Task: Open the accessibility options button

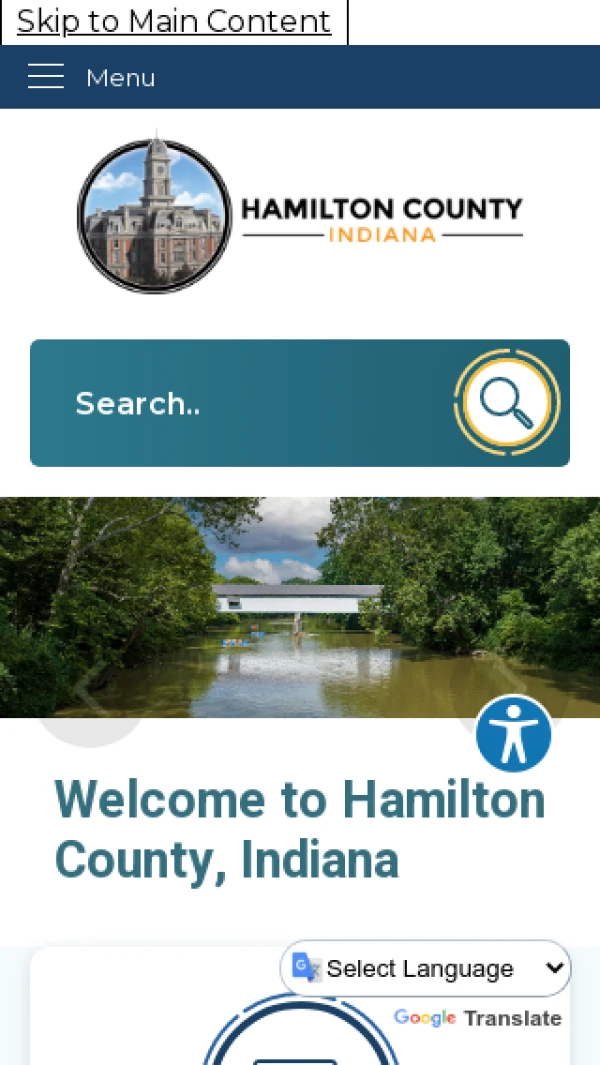Action: tap(514, 734)
